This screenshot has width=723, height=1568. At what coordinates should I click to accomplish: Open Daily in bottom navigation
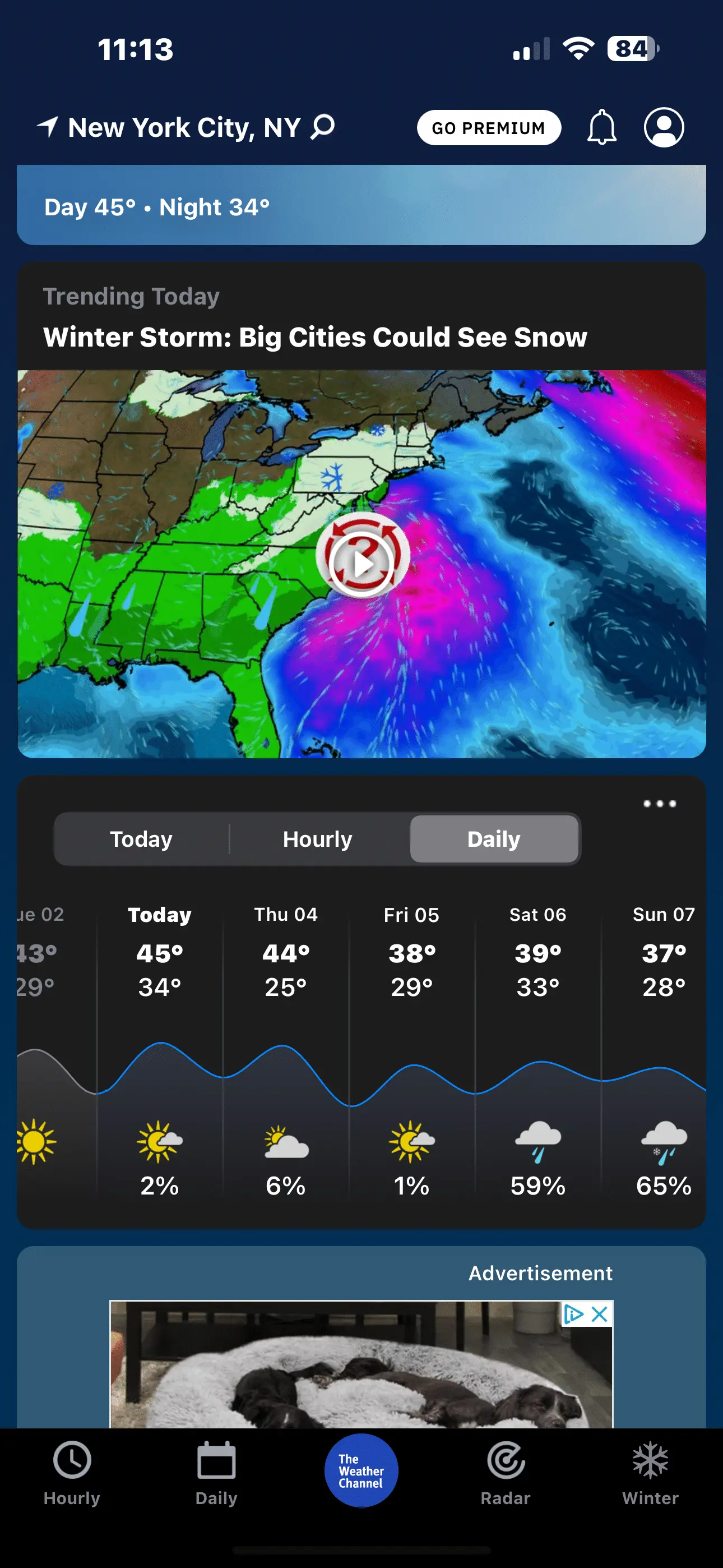tap(216, 1473)
